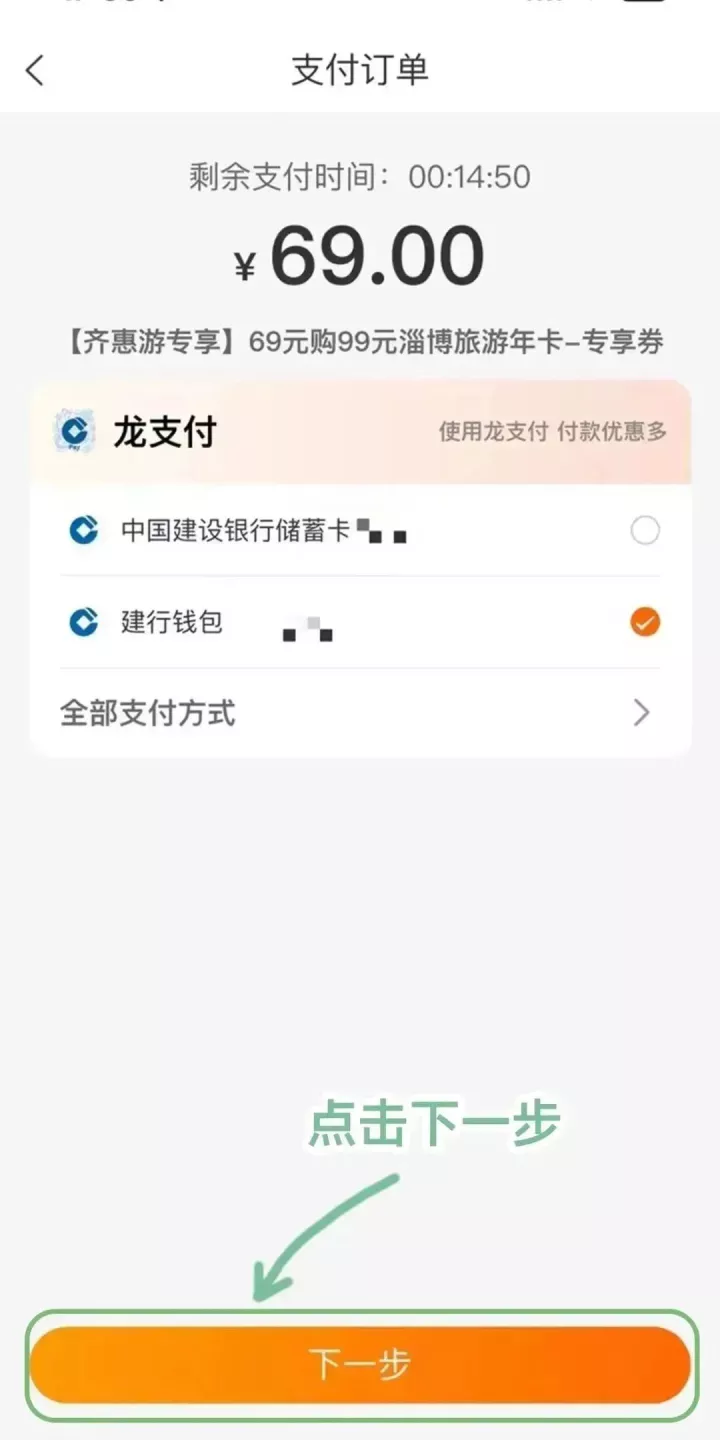
Task: Go back from the 支付订单 page
Action: click(36, 71)
